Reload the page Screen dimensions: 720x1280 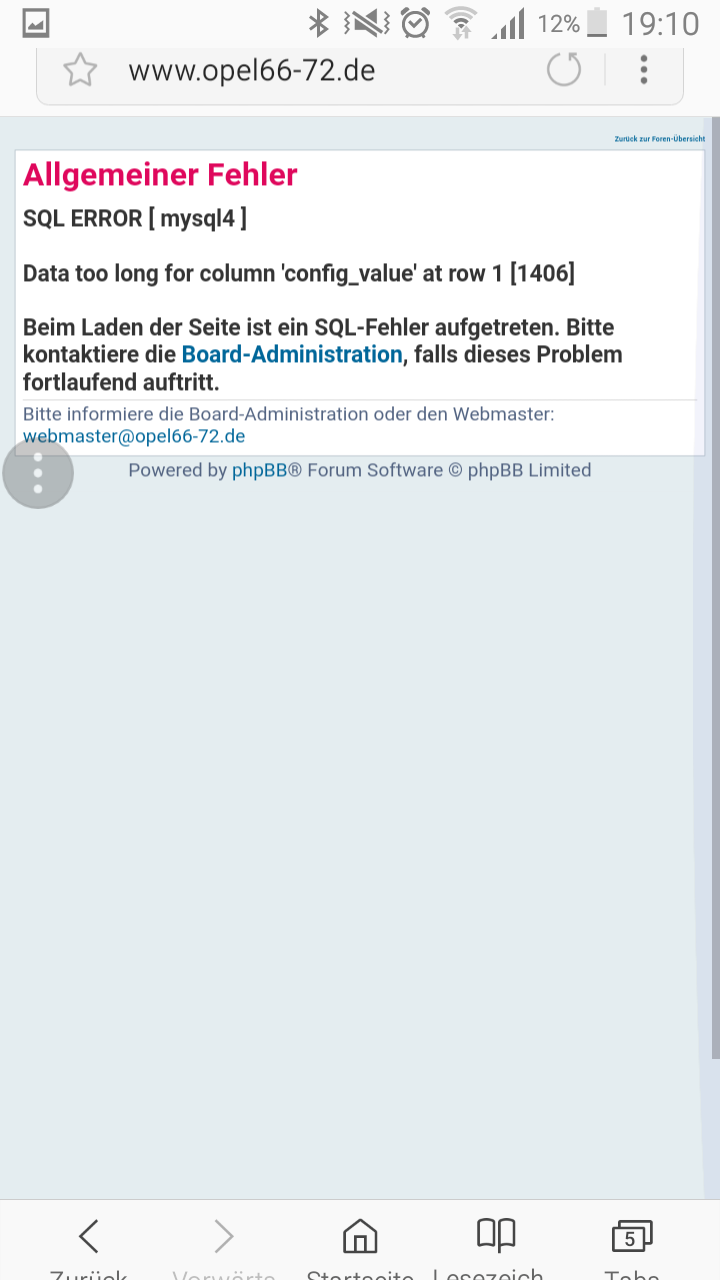coord(564,69)
